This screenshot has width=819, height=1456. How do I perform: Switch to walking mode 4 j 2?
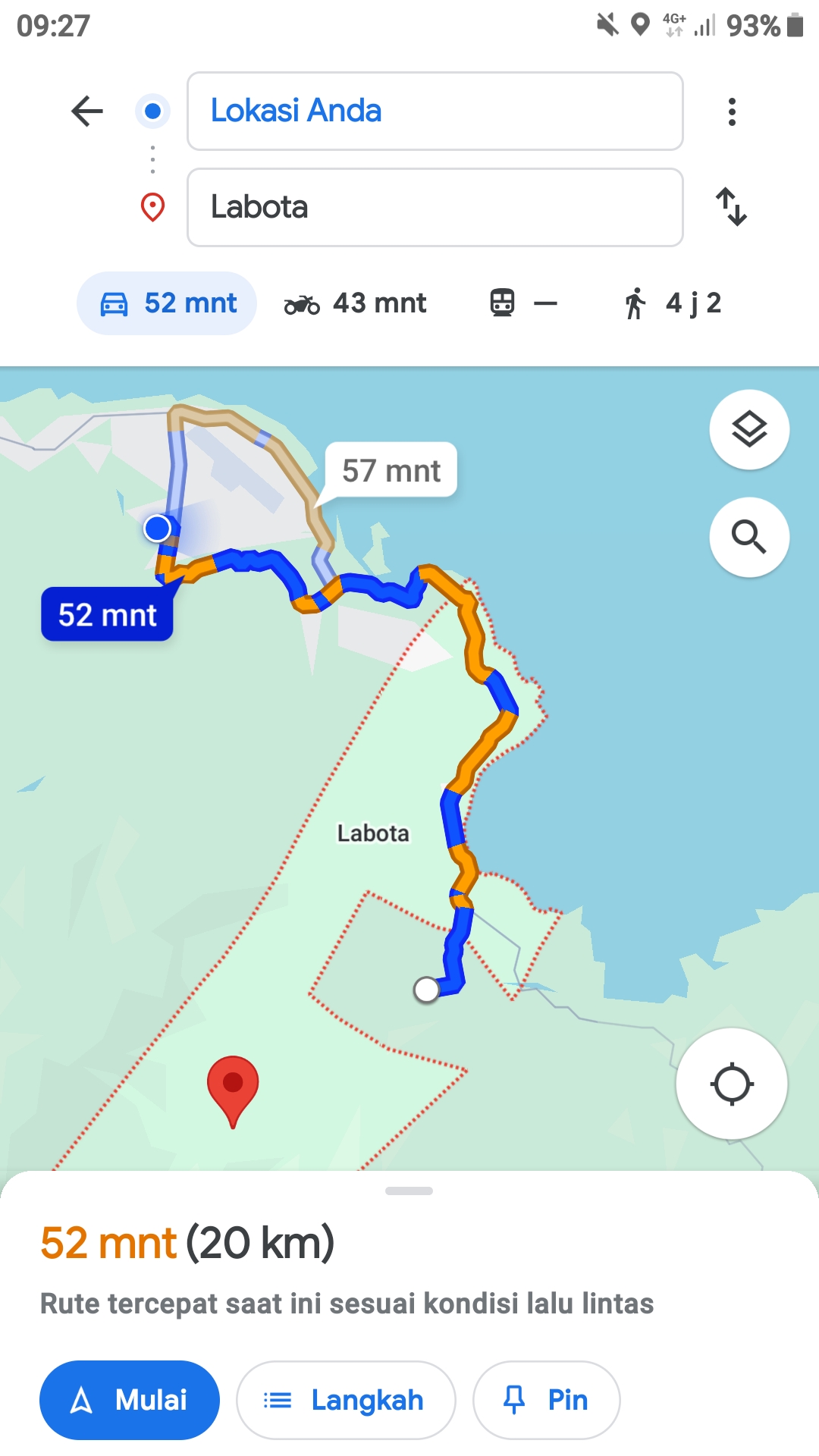click(x=672, y=303)
